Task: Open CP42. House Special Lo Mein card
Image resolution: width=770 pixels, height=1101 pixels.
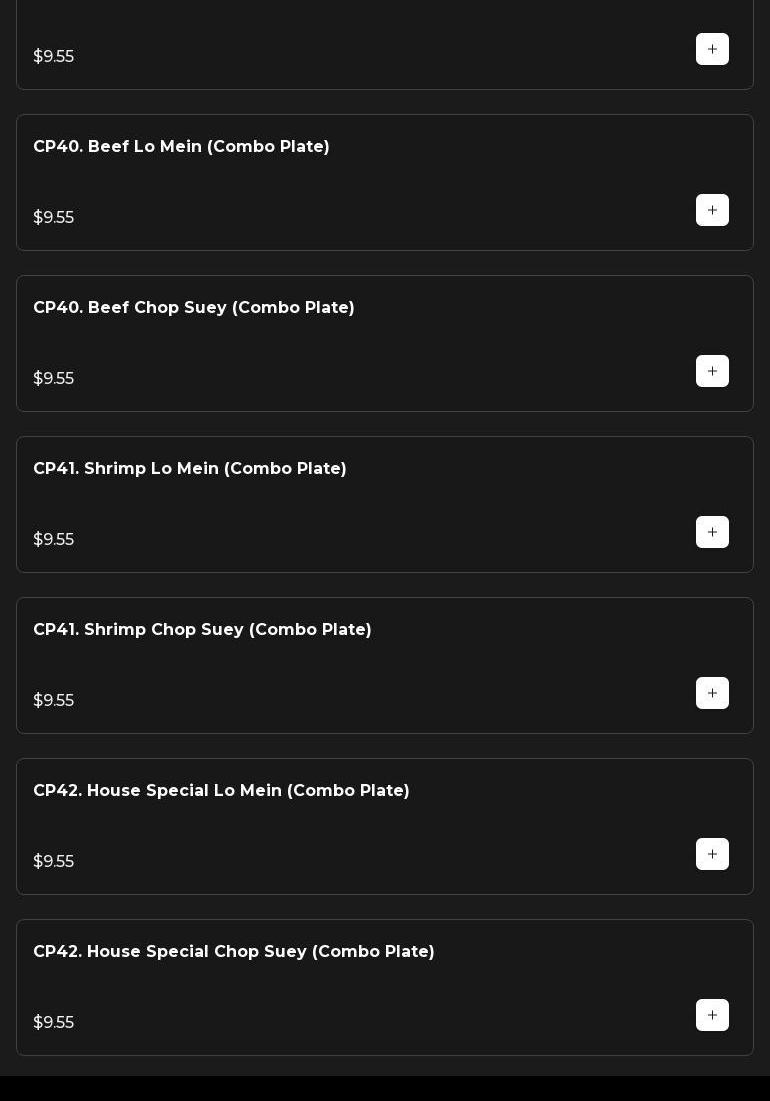Action: 221,791
